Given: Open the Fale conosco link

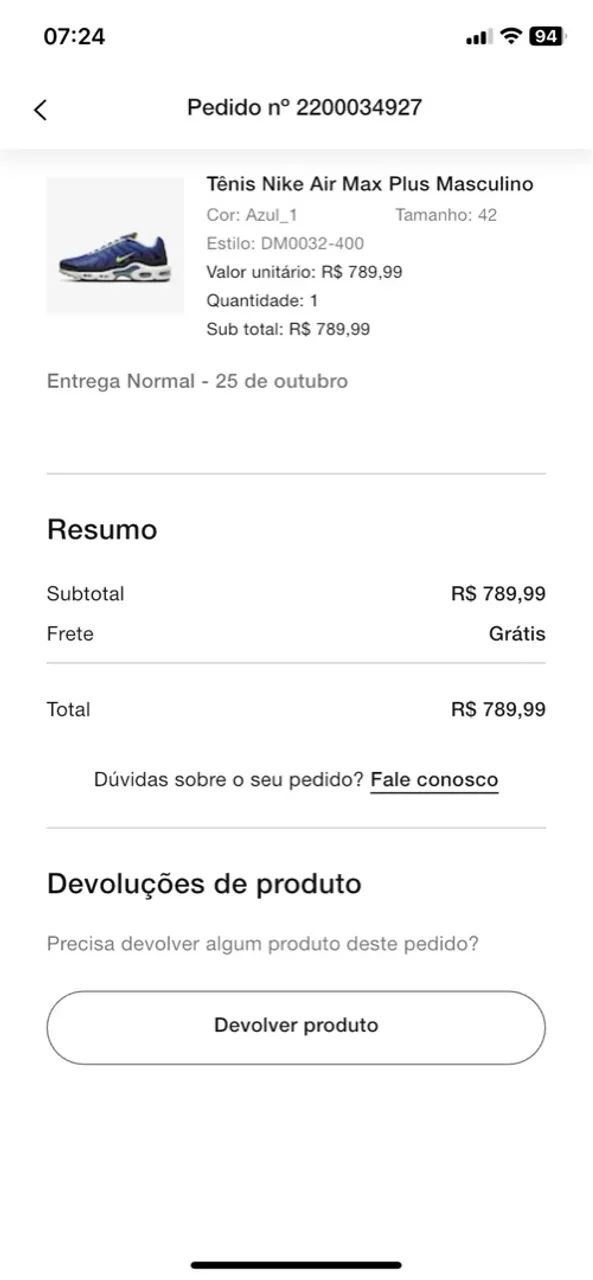Looking at the screenshot, I should click(x=434, y=780).
